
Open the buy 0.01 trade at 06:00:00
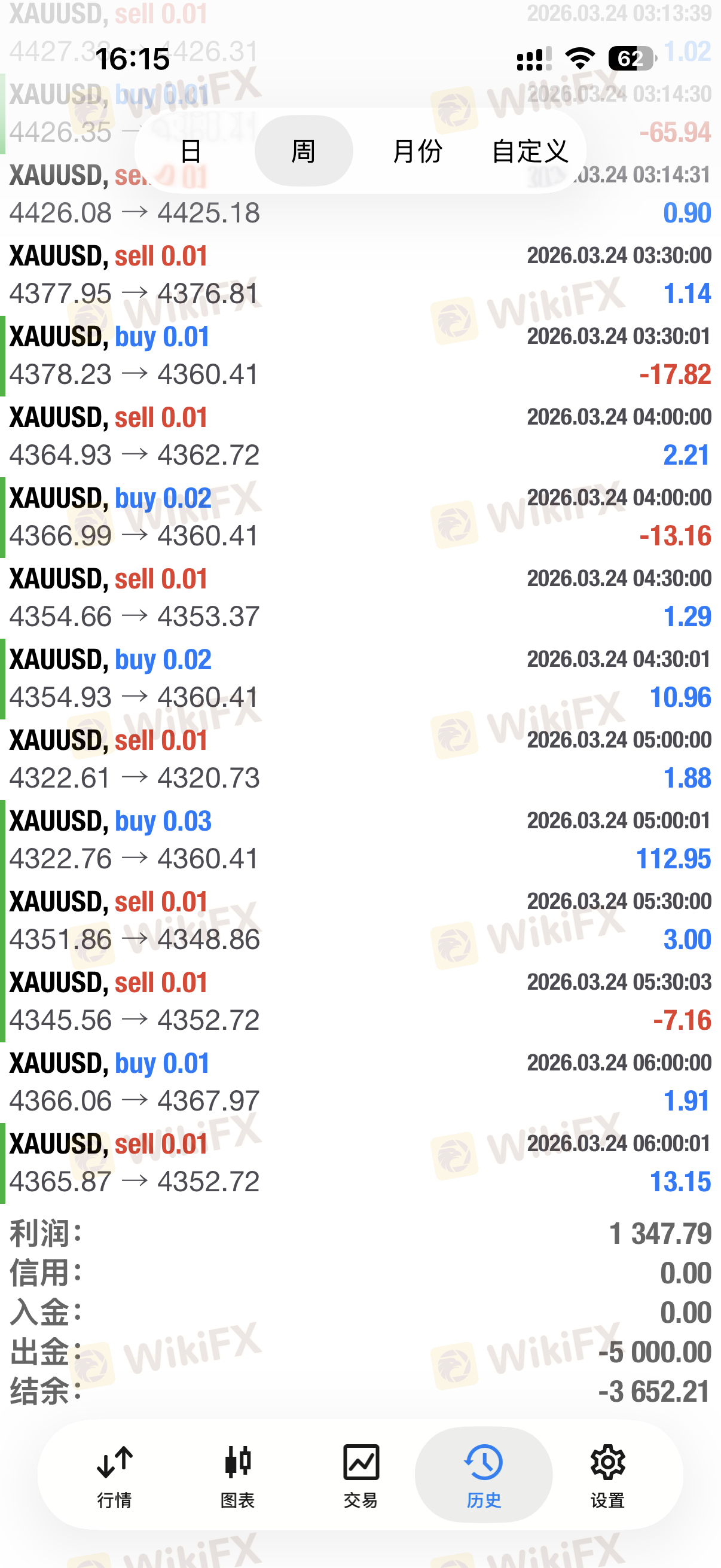(x=360, y=1082)
